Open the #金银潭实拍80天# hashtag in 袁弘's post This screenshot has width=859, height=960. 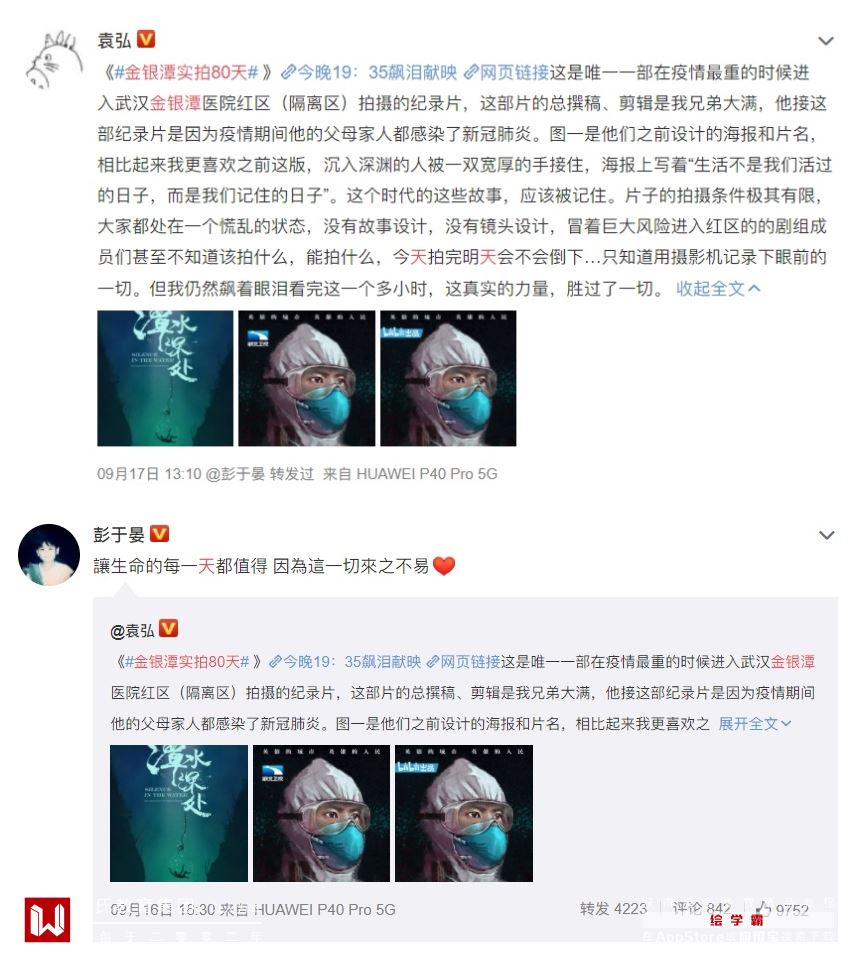(186, 72)
